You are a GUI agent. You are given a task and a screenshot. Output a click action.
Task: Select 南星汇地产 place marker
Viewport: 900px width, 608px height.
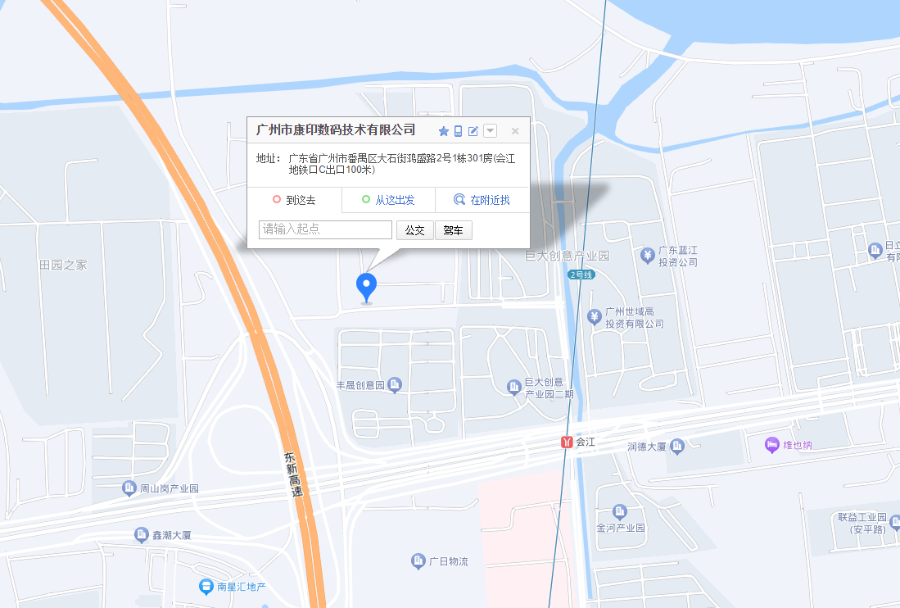click(206, 586)
